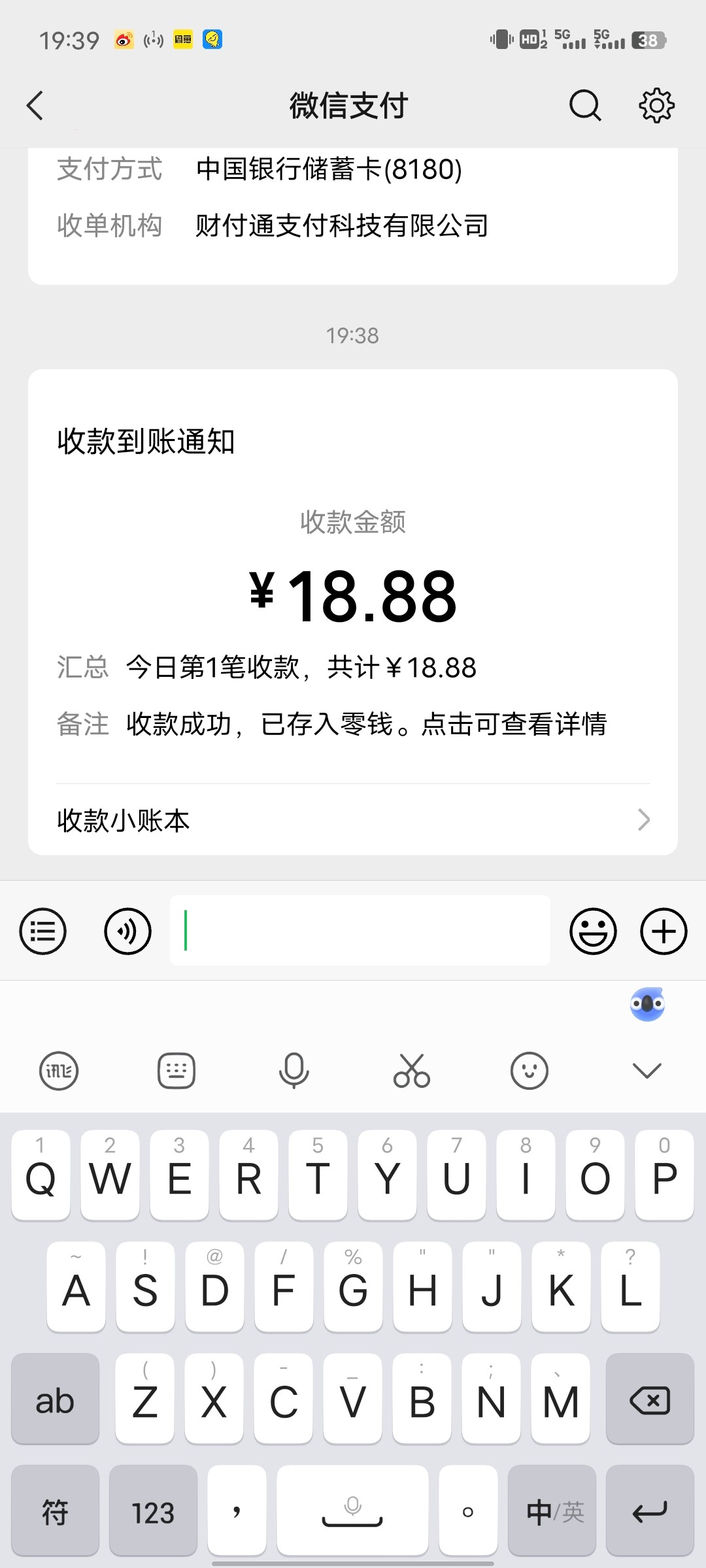Open the 符 symbols keyboard
Screen dimensions: 706x1568
(55, 1512)
